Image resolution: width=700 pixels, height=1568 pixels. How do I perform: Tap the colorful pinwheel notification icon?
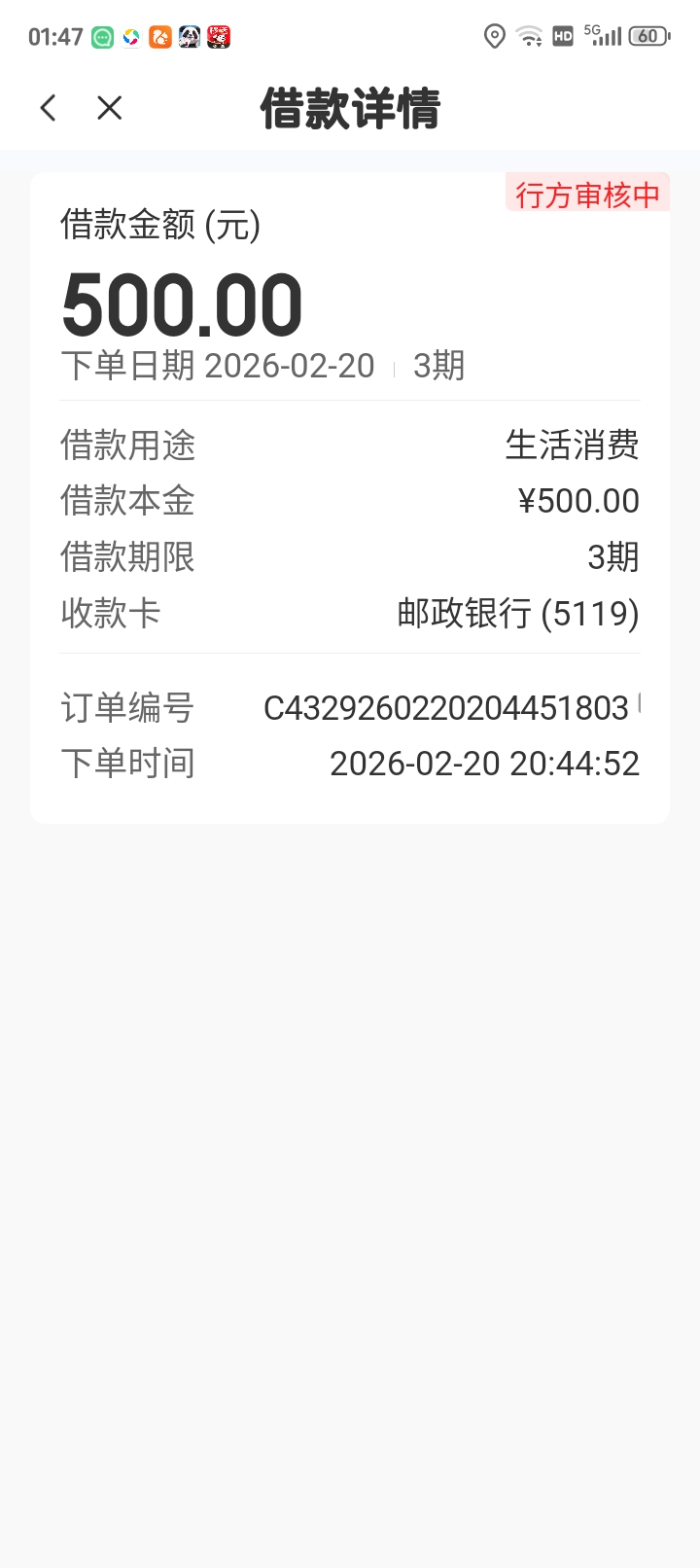coord(129,37)
